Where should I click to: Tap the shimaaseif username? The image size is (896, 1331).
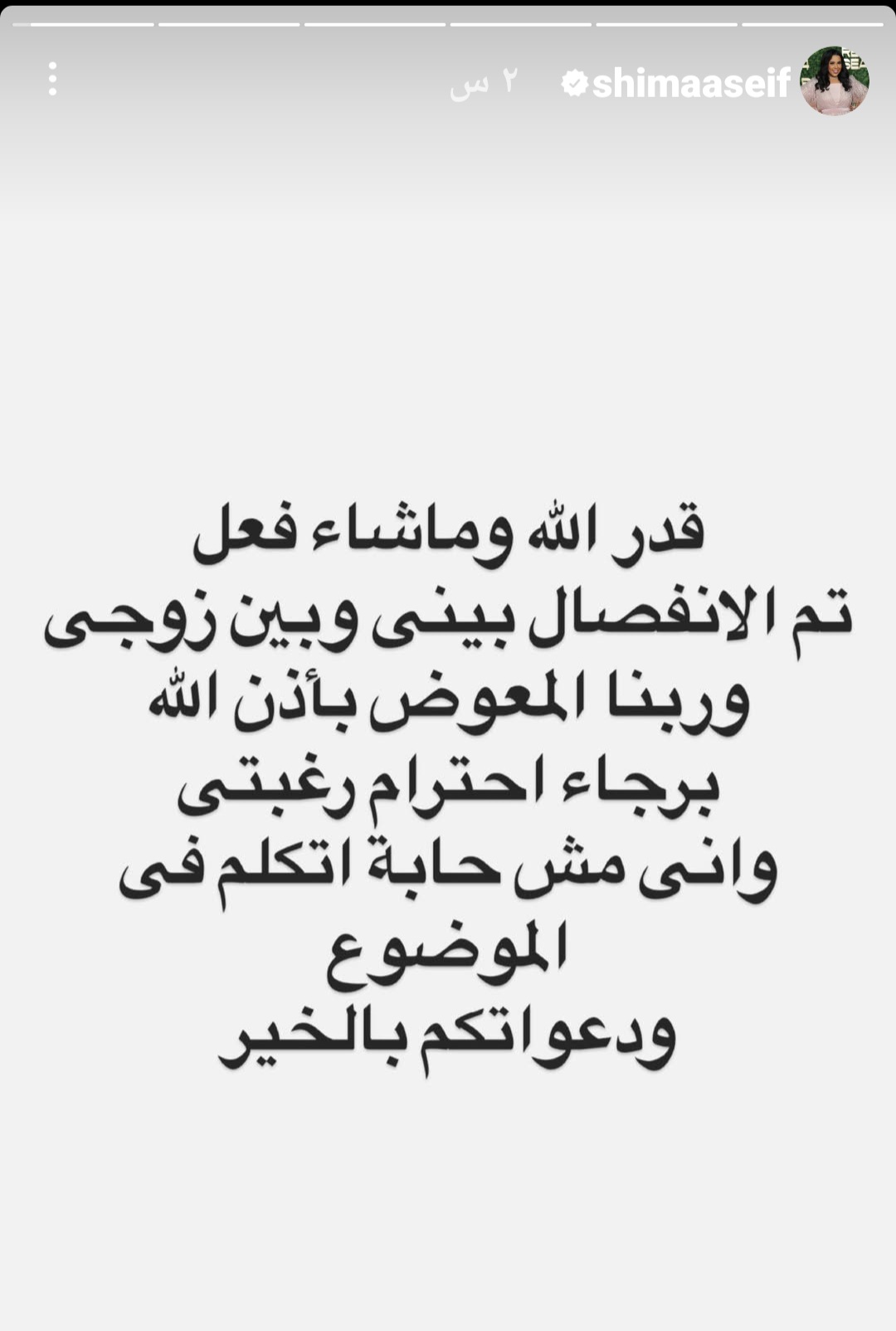[689, 83]
